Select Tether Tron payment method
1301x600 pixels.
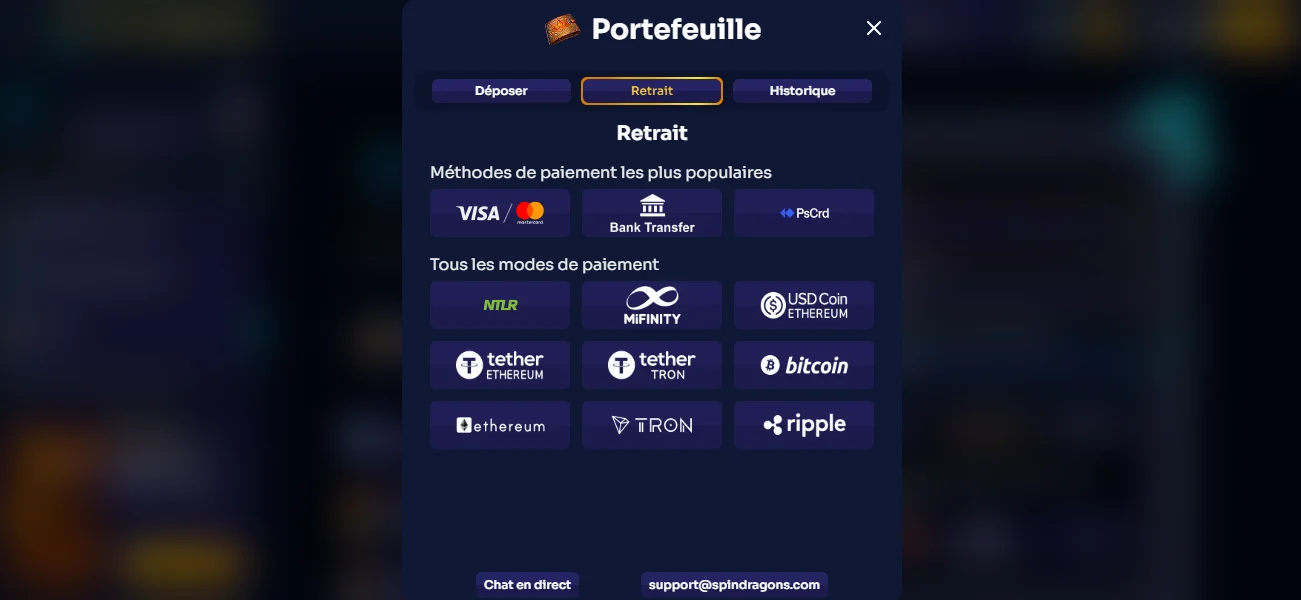(652, 365)
